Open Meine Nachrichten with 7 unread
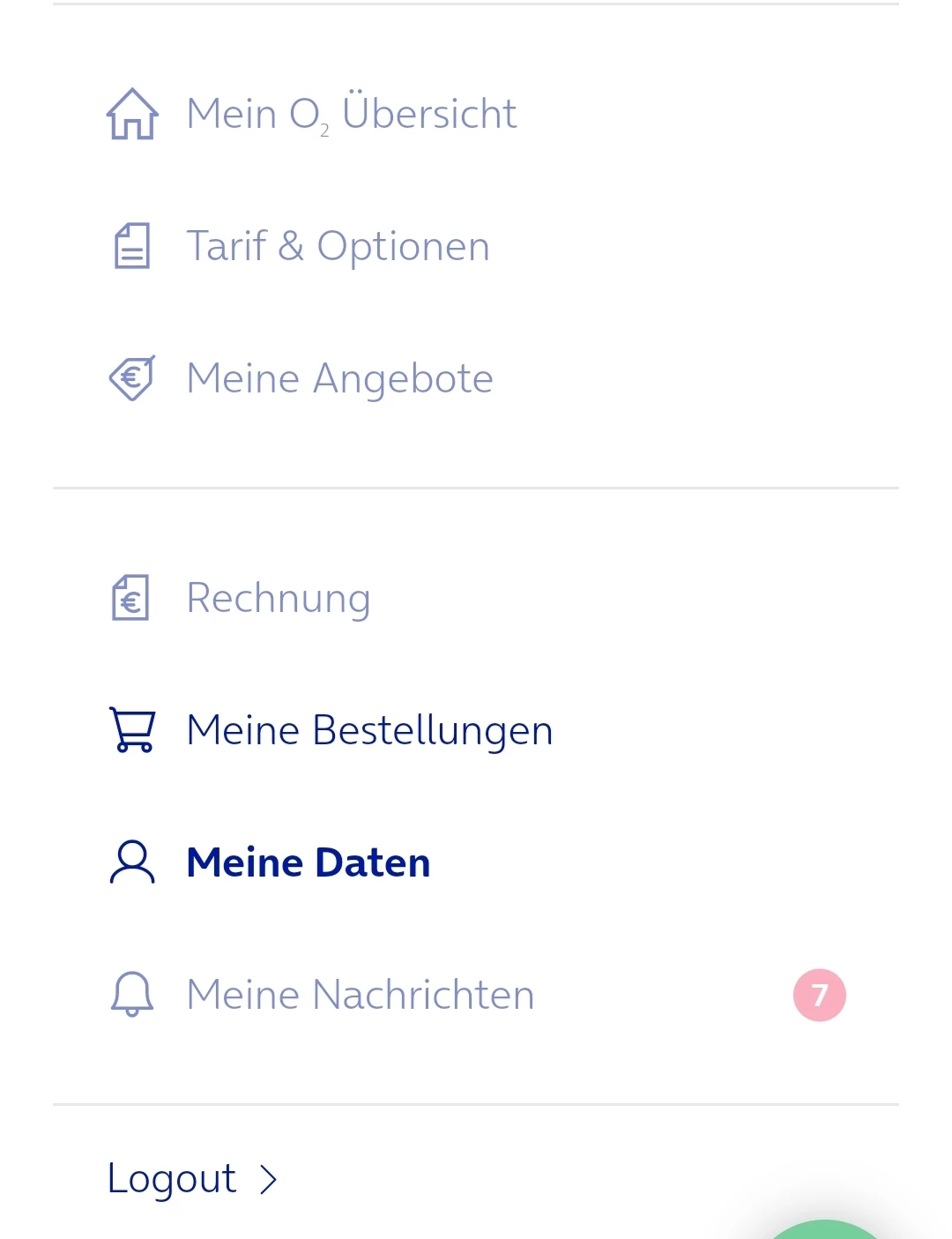This screenshot has height=1239, width=952. tap(361, 995)
